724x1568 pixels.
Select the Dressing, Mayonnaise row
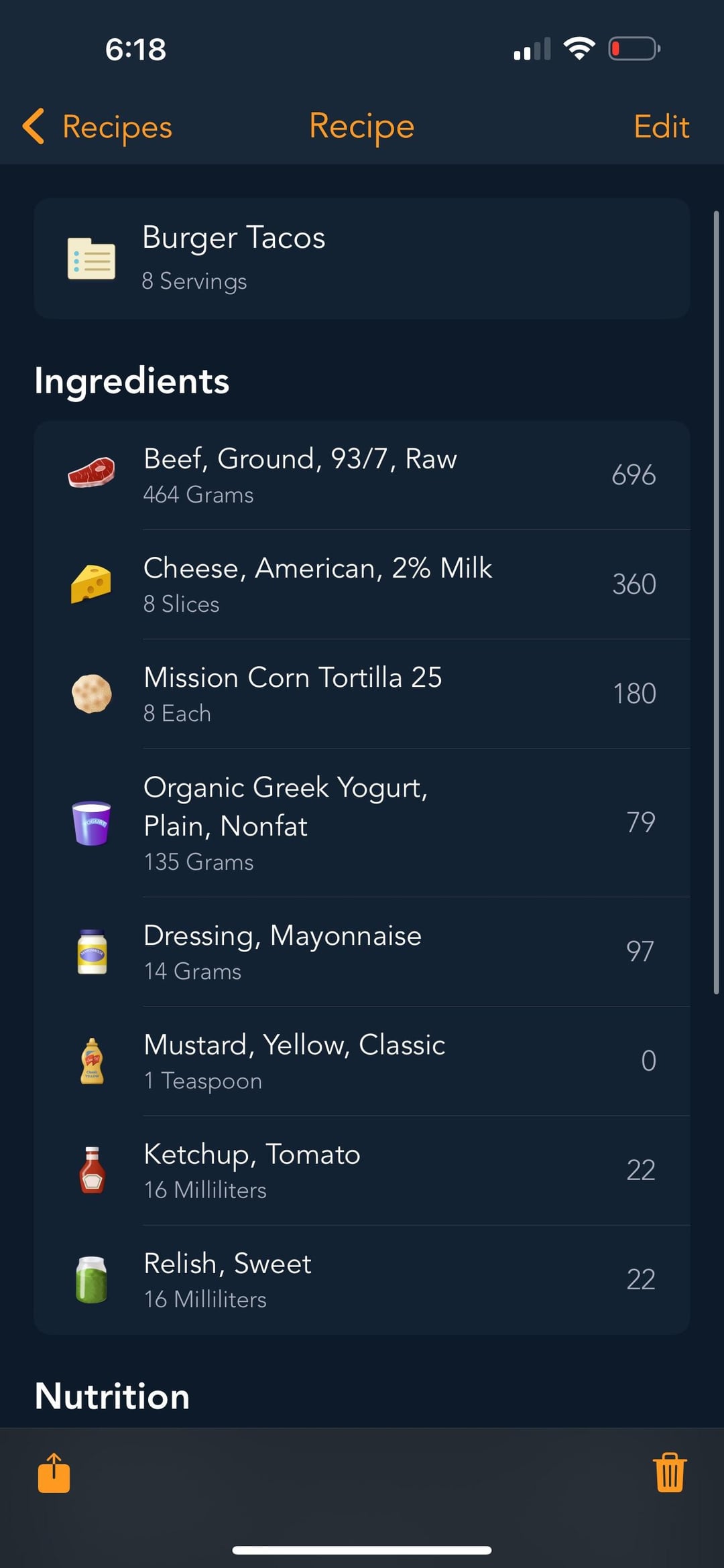pyautogui.click(x=362, y=952)
